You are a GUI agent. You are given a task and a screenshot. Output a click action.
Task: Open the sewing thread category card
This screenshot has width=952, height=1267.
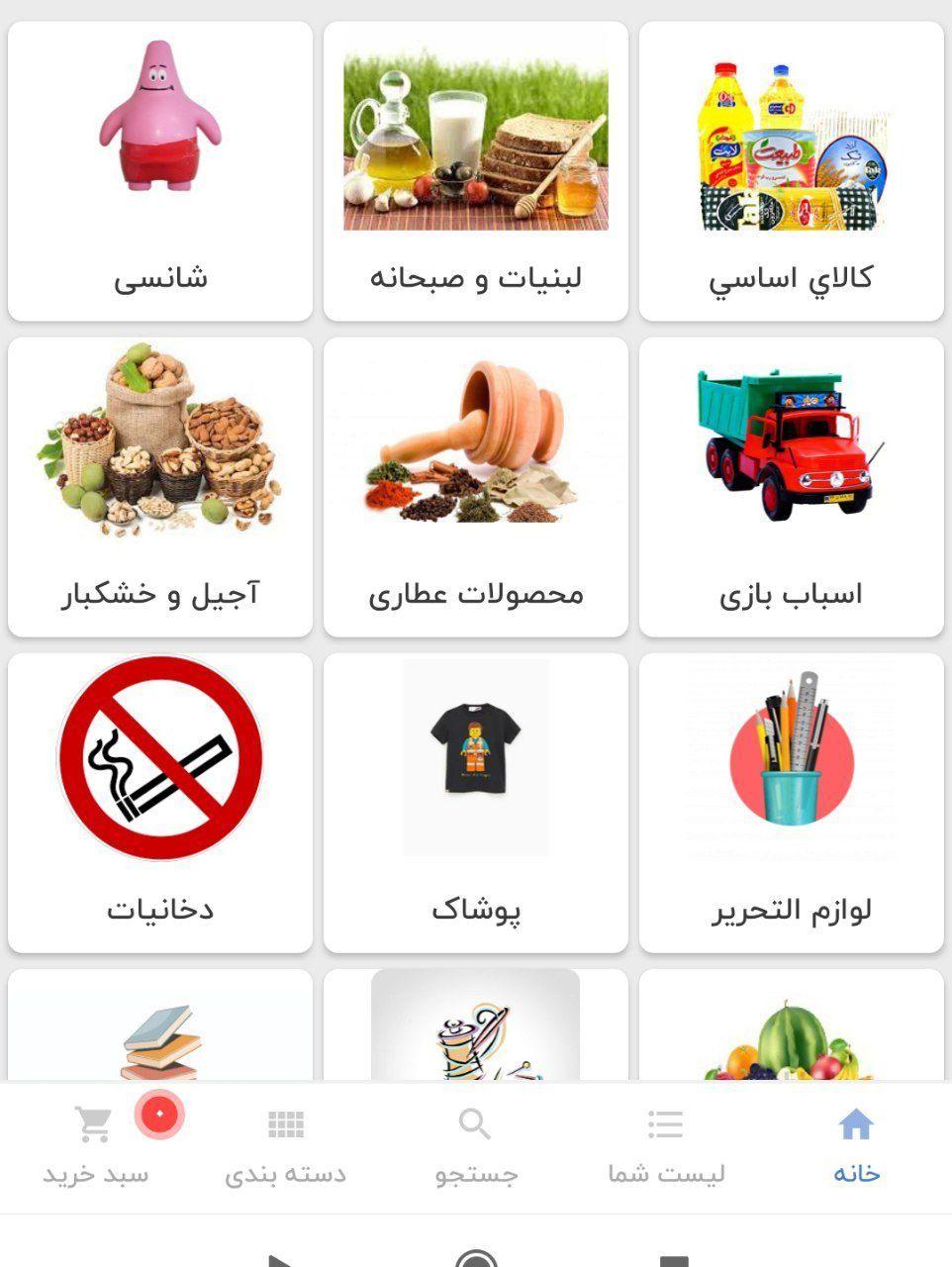476,1027
